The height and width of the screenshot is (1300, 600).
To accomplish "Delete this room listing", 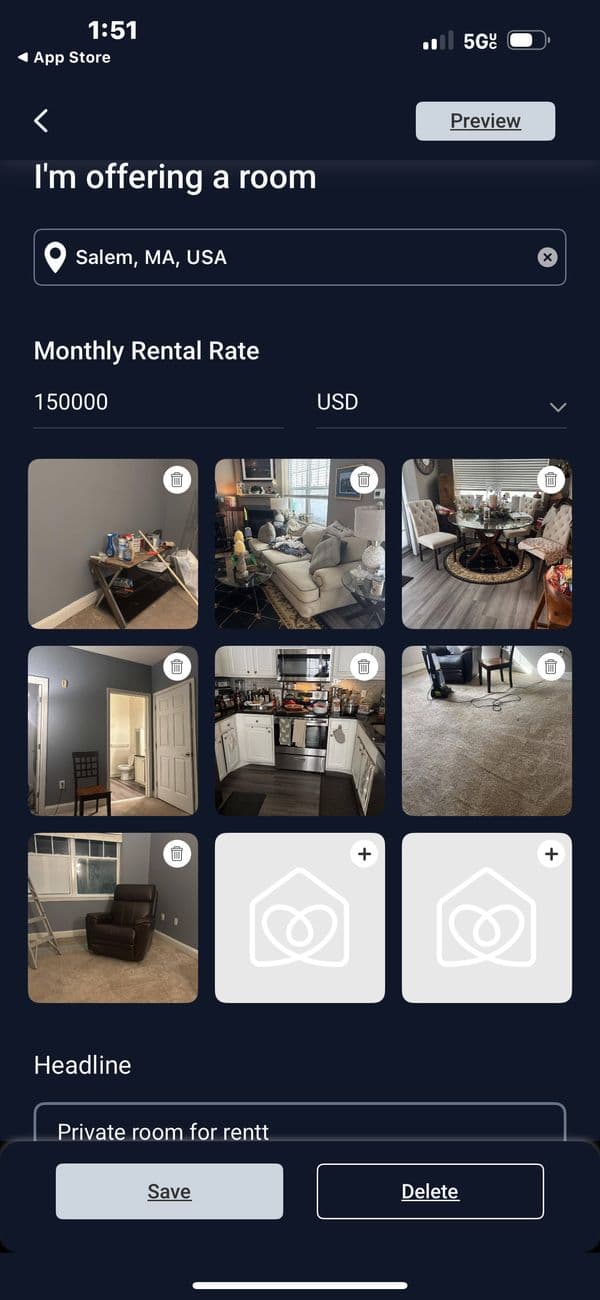I will pos(430,1191).
